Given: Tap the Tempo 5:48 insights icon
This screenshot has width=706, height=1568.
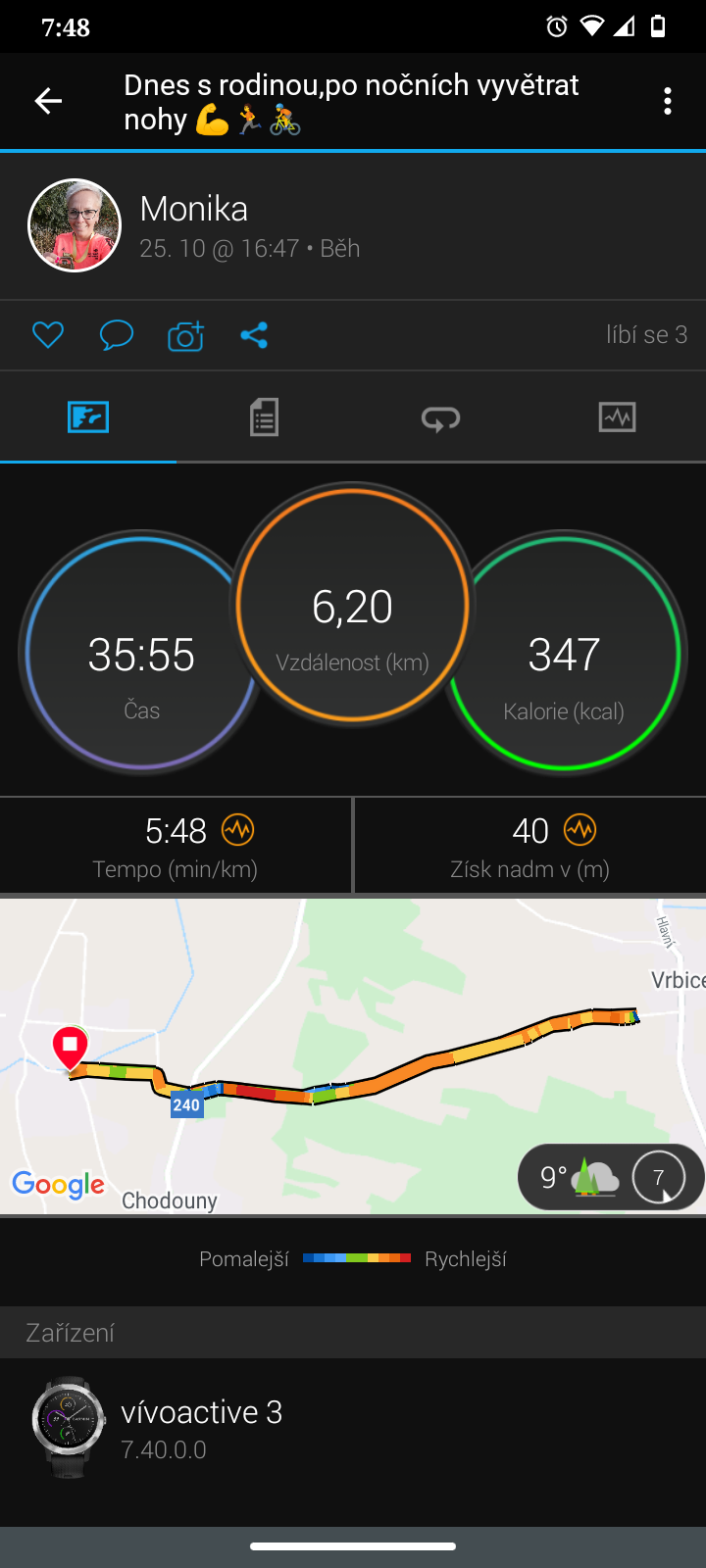Looking at the screenshot, I should 237,830.
